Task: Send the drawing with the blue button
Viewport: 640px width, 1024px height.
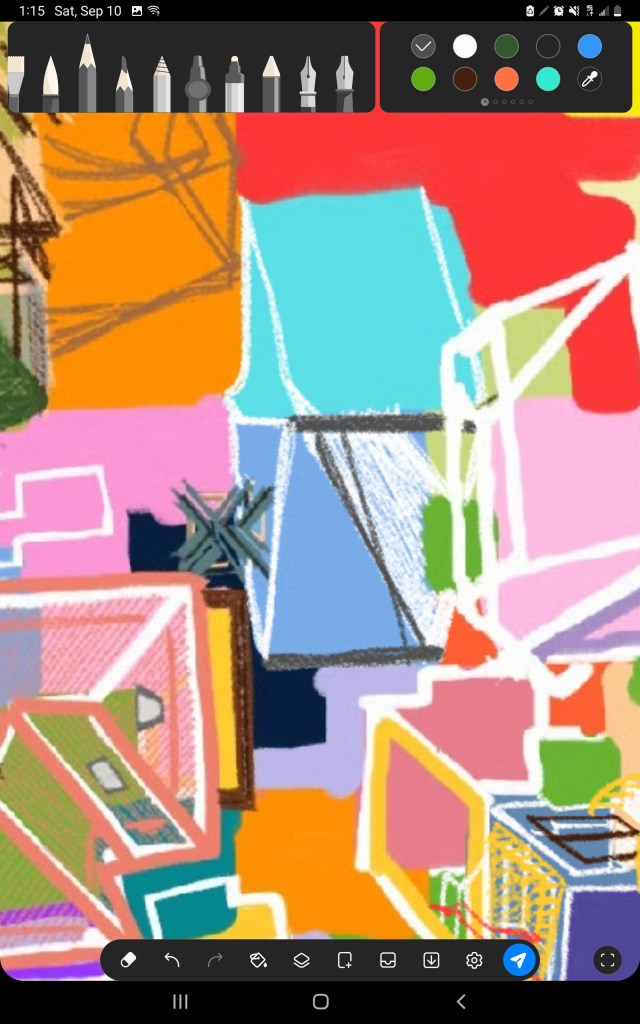Action: [519, 960]
